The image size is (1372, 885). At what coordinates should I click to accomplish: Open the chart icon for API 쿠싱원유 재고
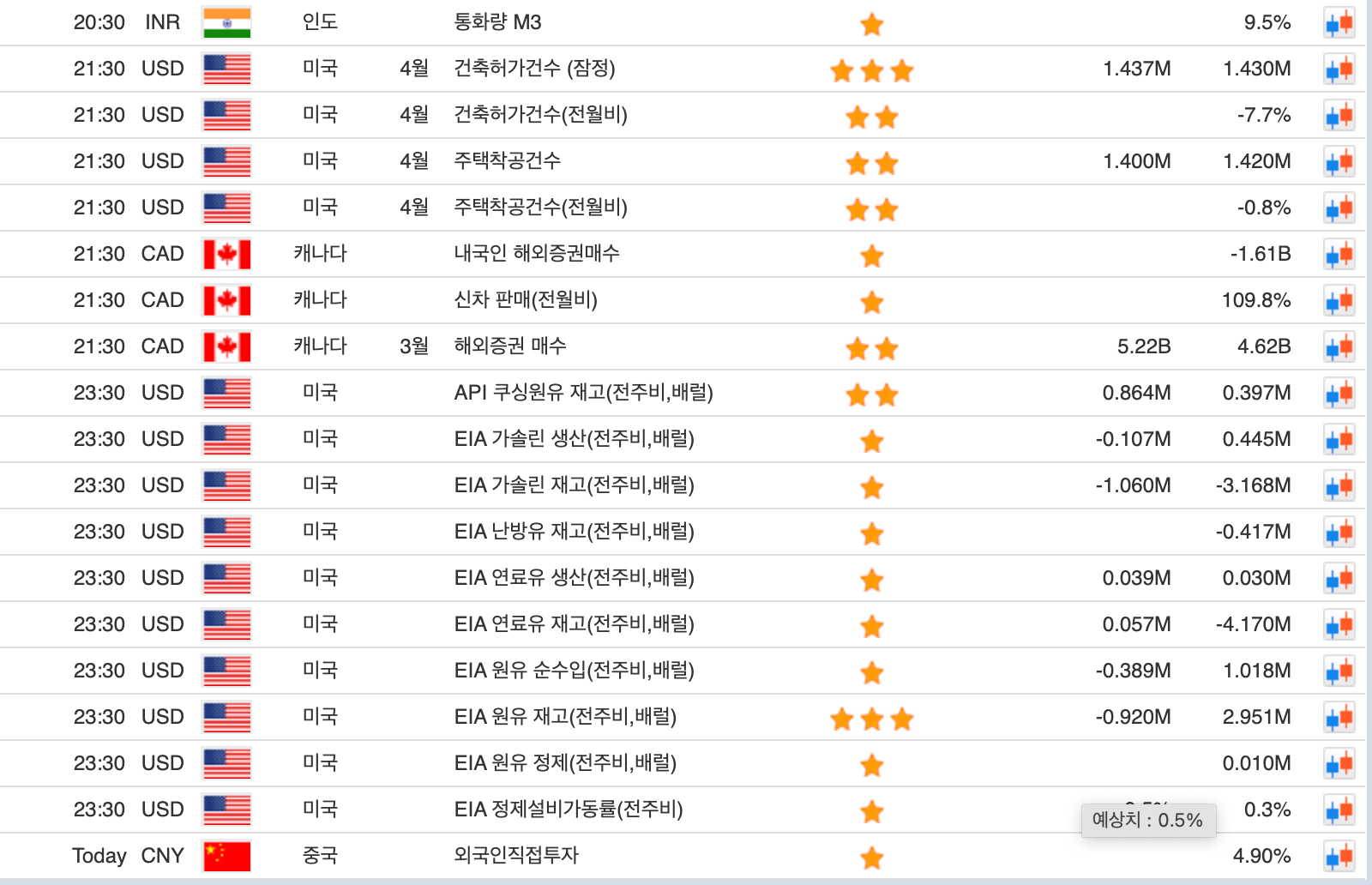1339,394
